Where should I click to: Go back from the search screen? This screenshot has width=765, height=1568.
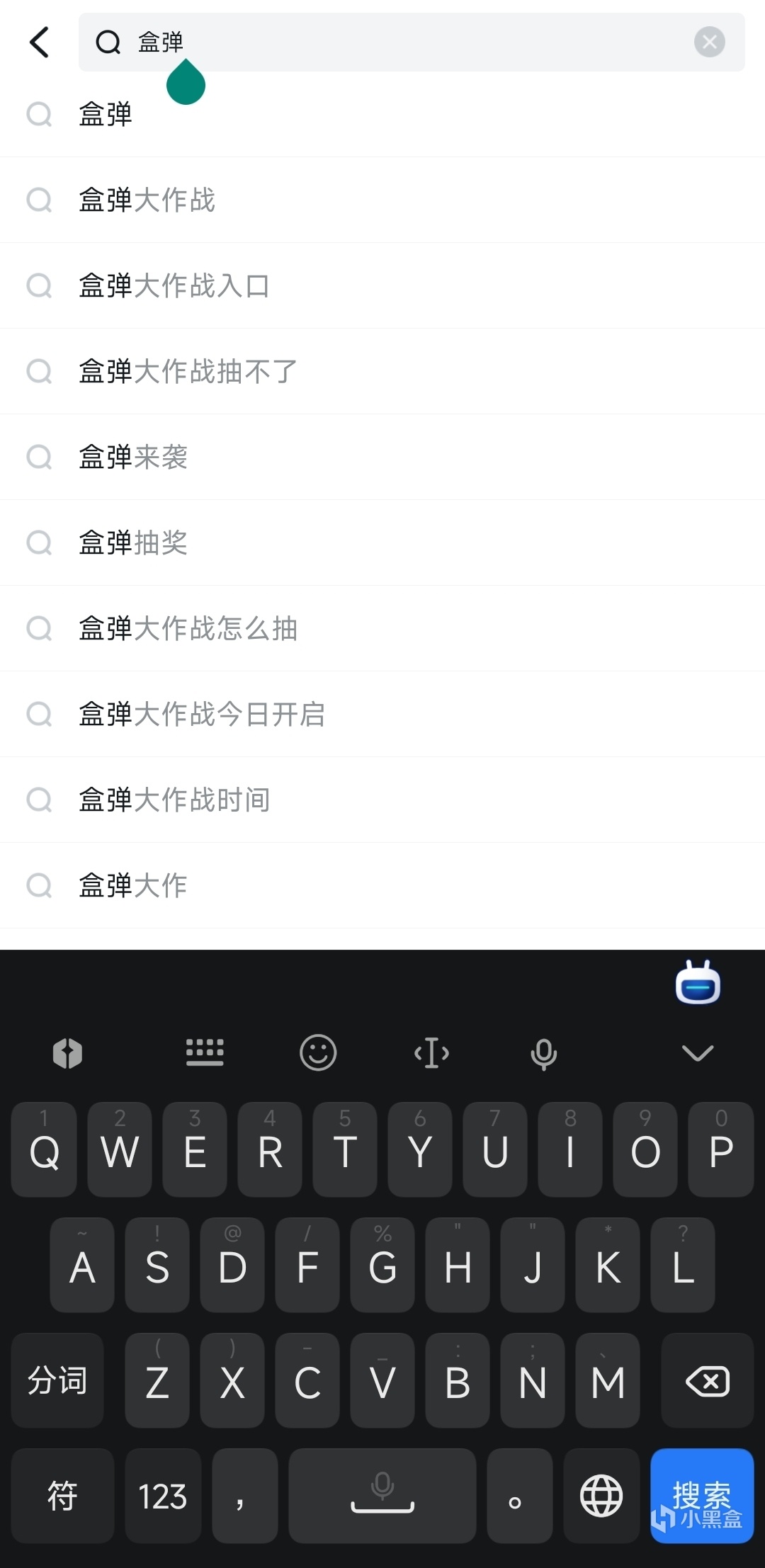(40, 42)
